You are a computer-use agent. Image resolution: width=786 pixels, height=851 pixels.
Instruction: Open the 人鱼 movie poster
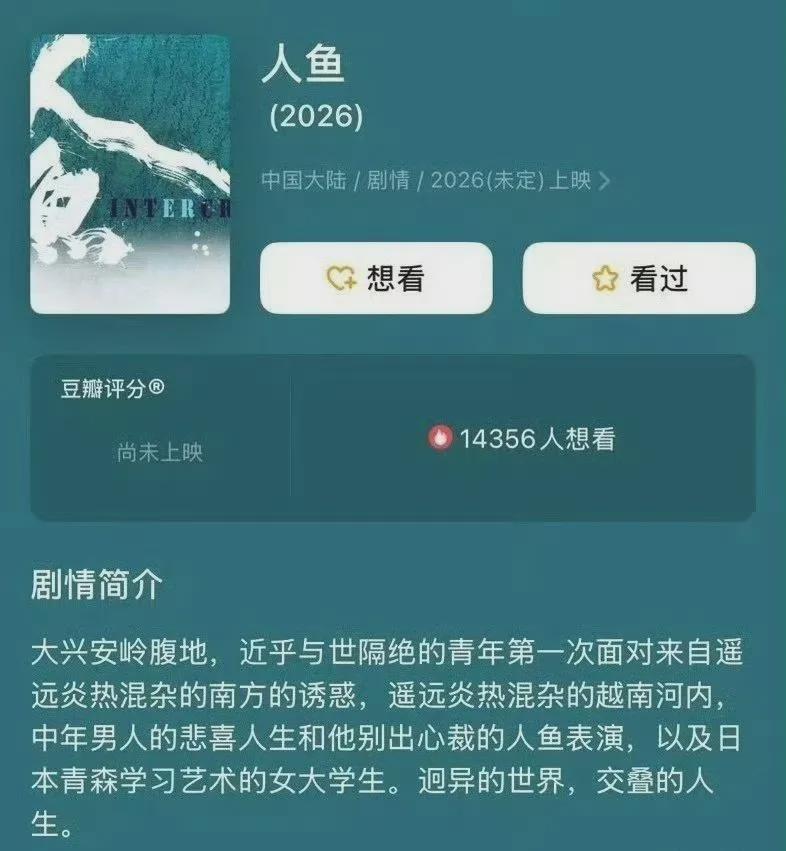130,175
